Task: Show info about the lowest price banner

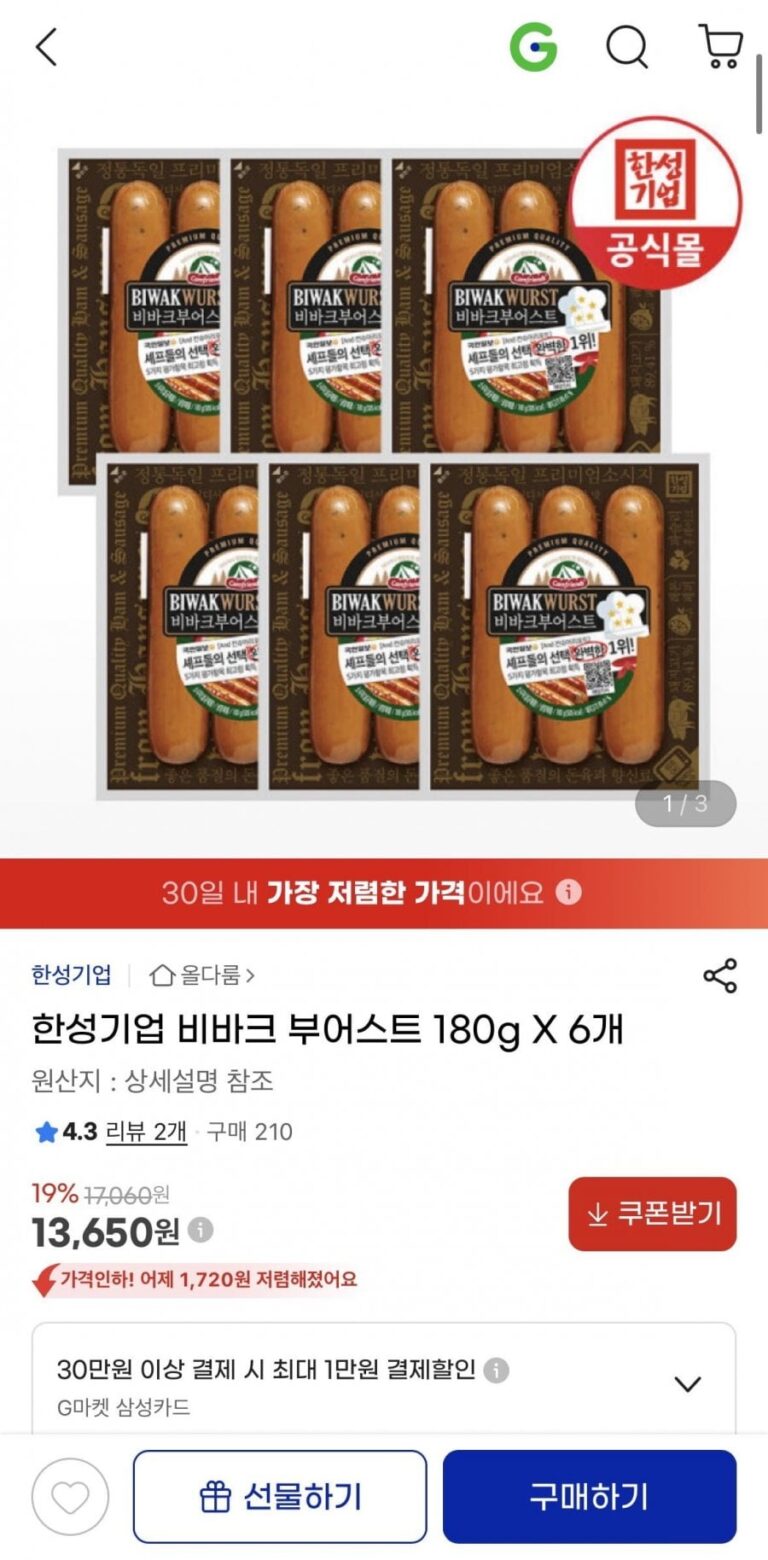Action: pos(568,892)
